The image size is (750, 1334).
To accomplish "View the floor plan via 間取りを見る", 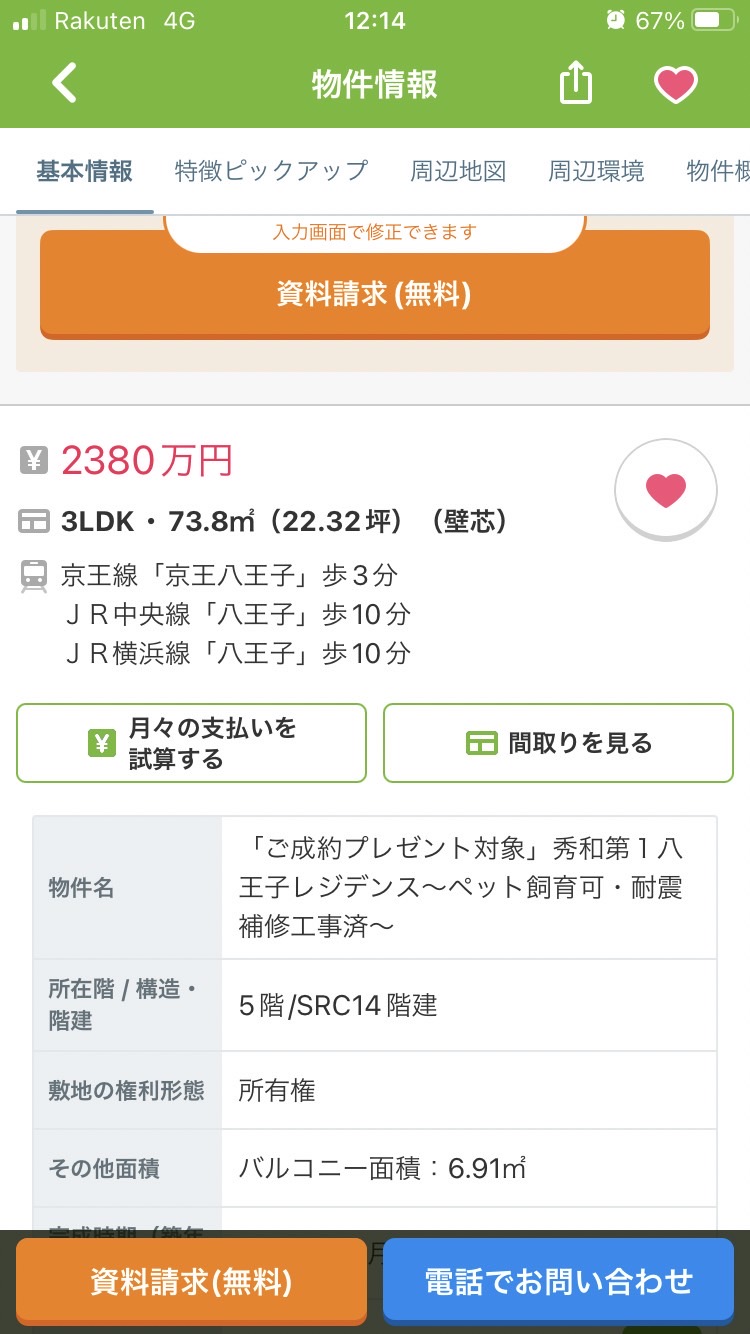I will click(558, 743).
